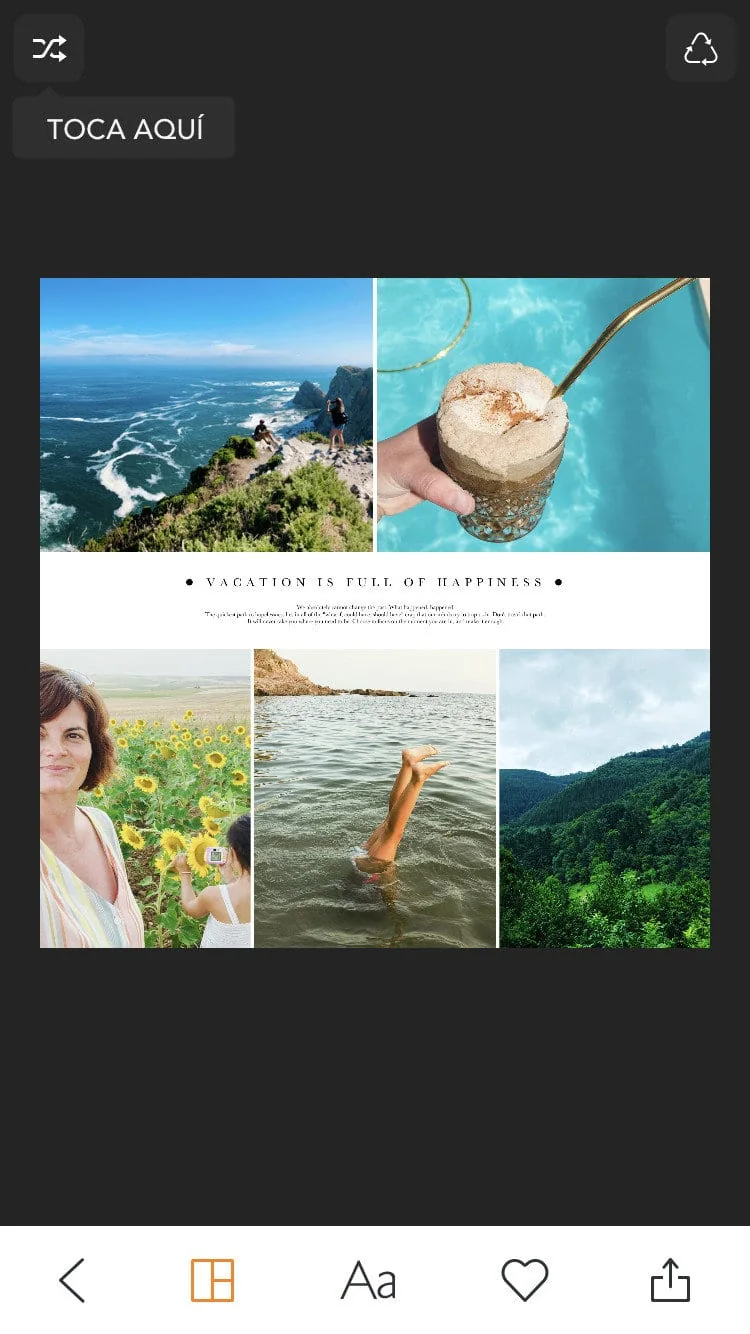This screenshot has height=1334, width=750.
Task: Select the sunflower field photo cell
Action: click(145, 798)
